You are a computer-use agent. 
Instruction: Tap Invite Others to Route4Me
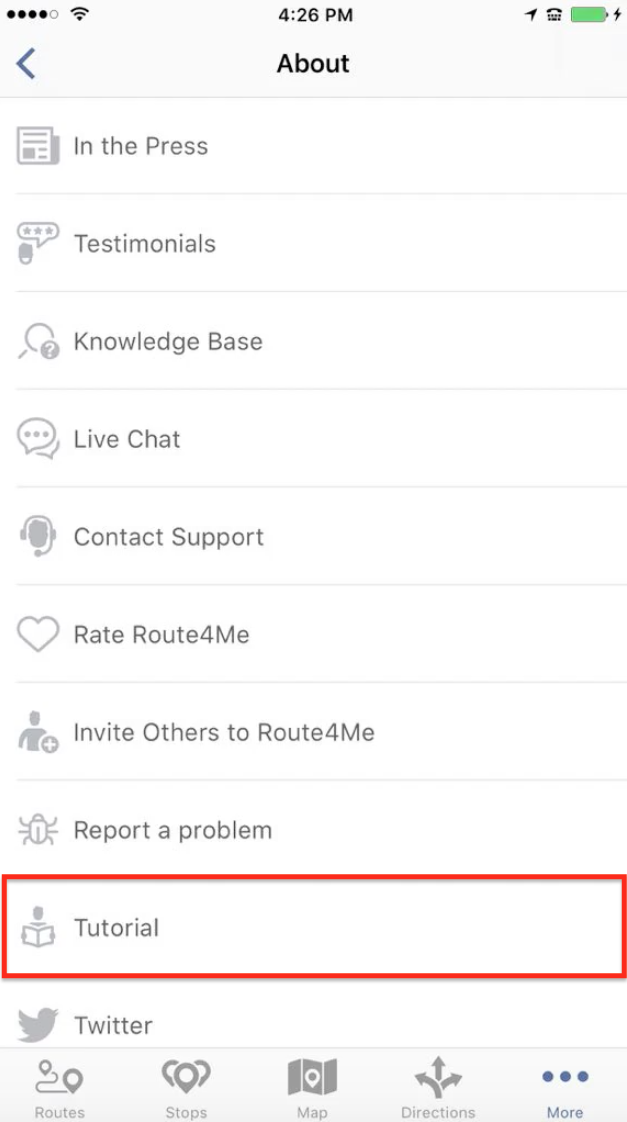pos(314,732)
